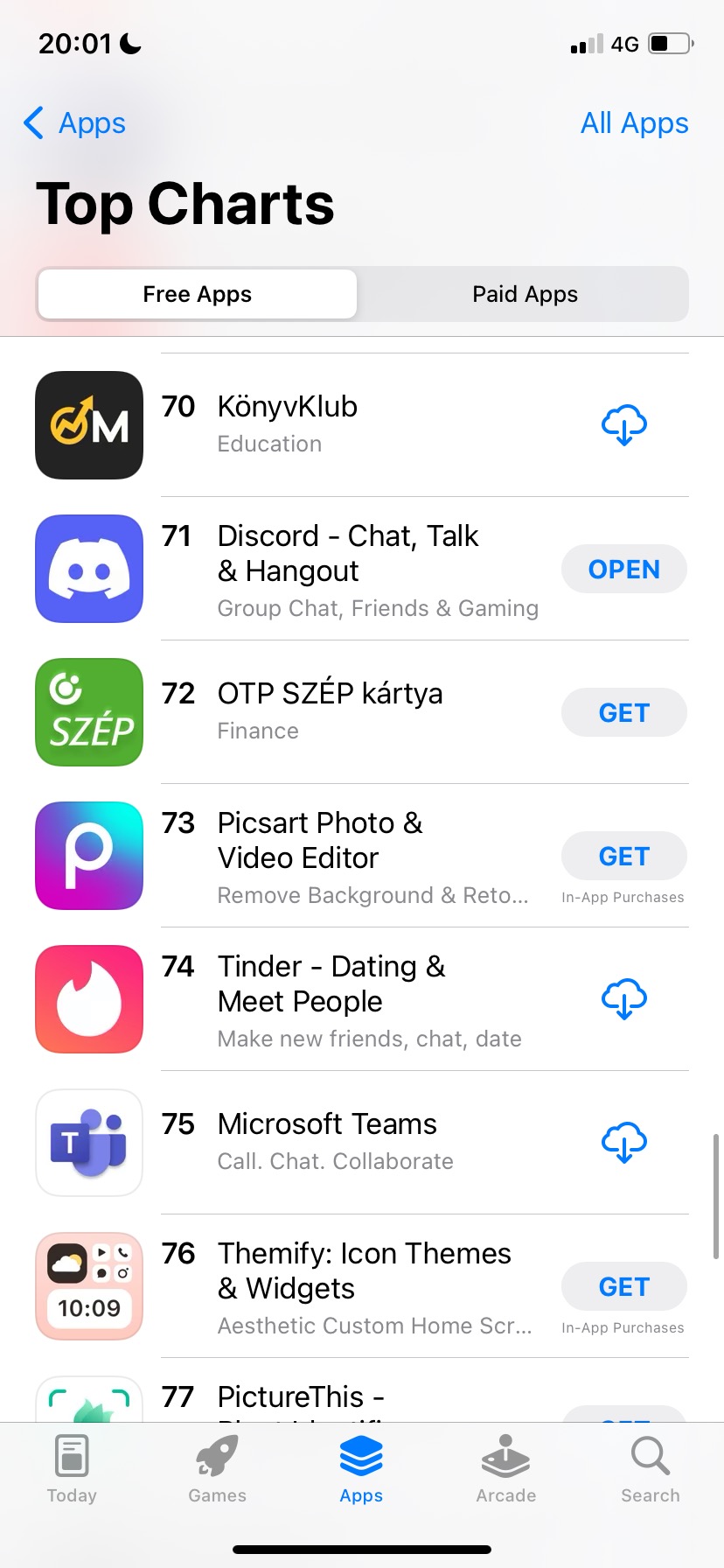Redownload KönyvKlub via its cloud icon
This screenshot has height=1568, width=724.
click(624, 425)
